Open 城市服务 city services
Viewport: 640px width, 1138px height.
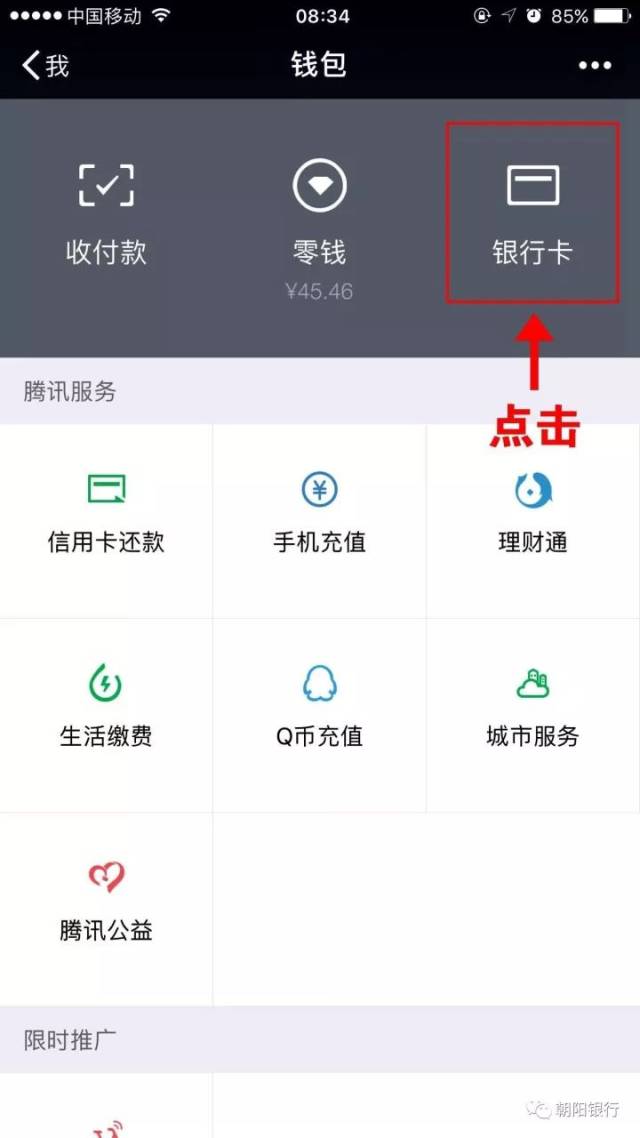click(x=532, y=710)
